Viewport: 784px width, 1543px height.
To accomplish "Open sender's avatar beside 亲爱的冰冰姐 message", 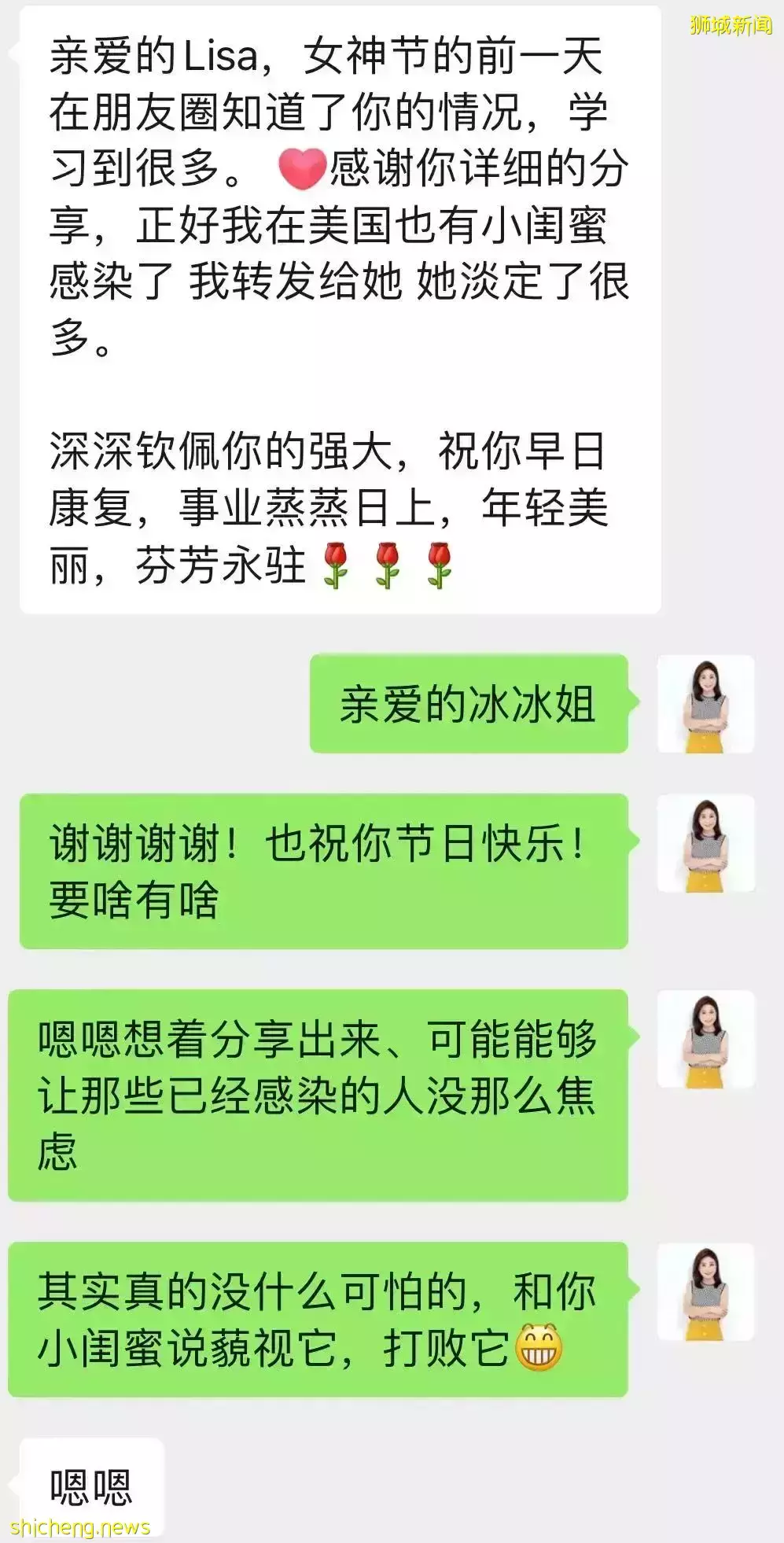I will coord(705,704).
